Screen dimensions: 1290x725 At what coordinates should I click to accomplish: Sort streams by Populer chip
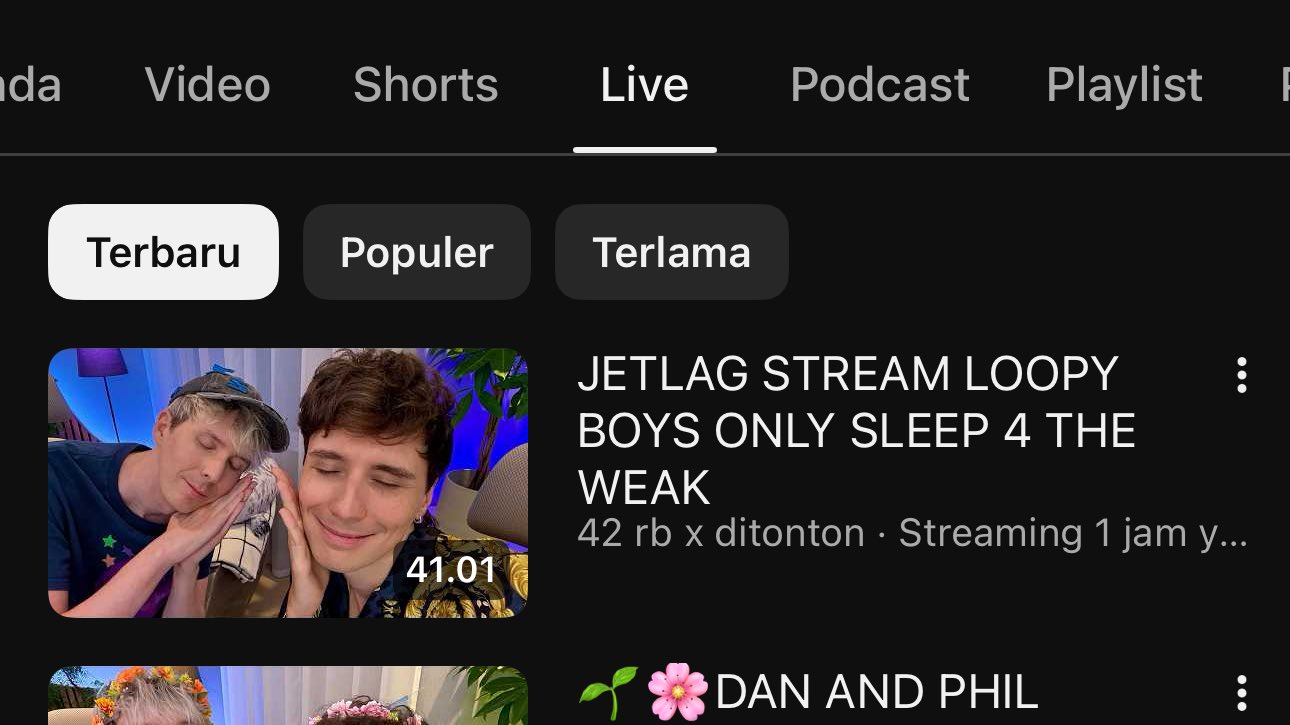pos(416,252)
